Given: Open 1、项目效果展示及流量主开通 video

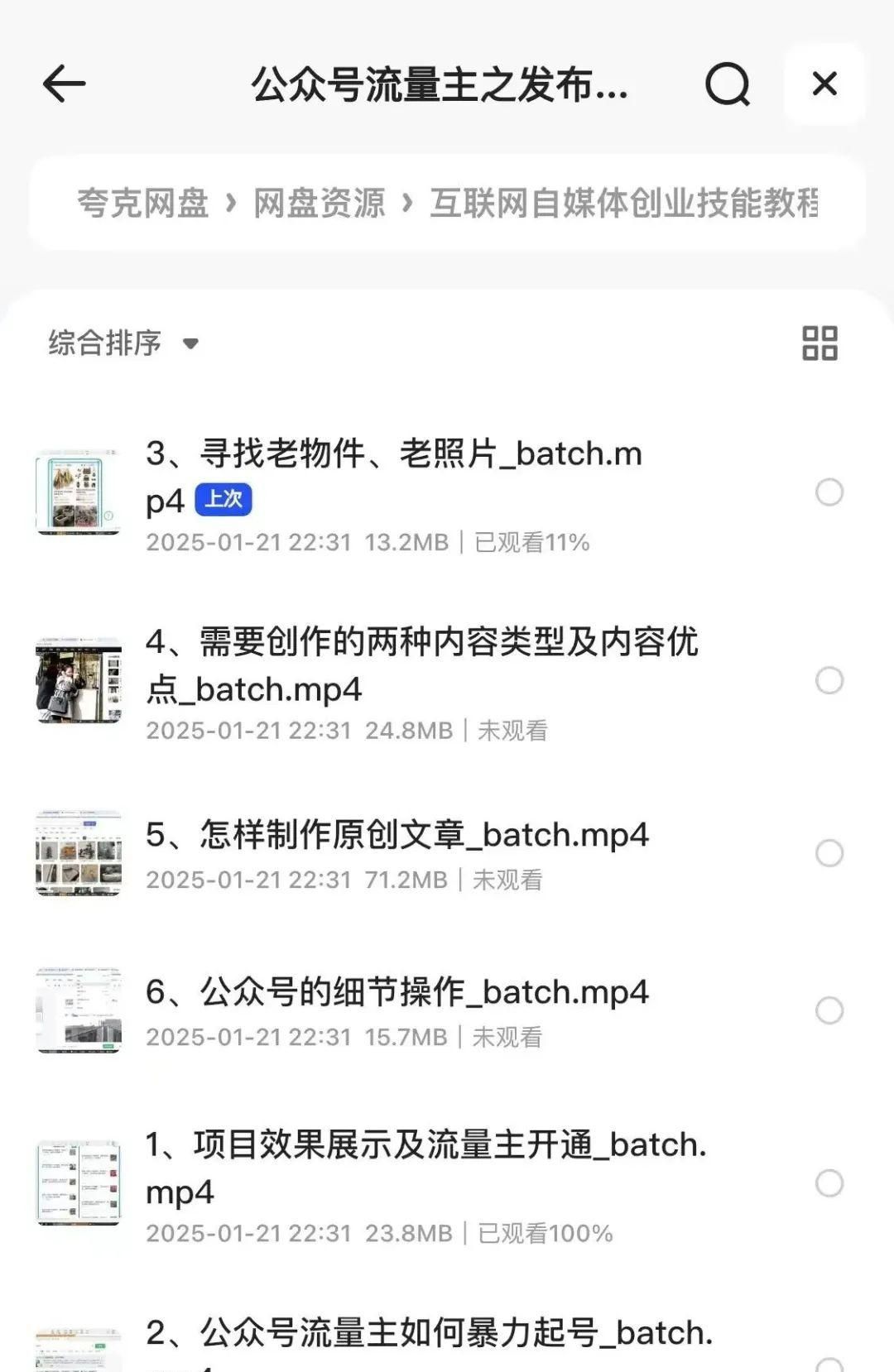Looking at the screenshot, I should (425, 1168).
